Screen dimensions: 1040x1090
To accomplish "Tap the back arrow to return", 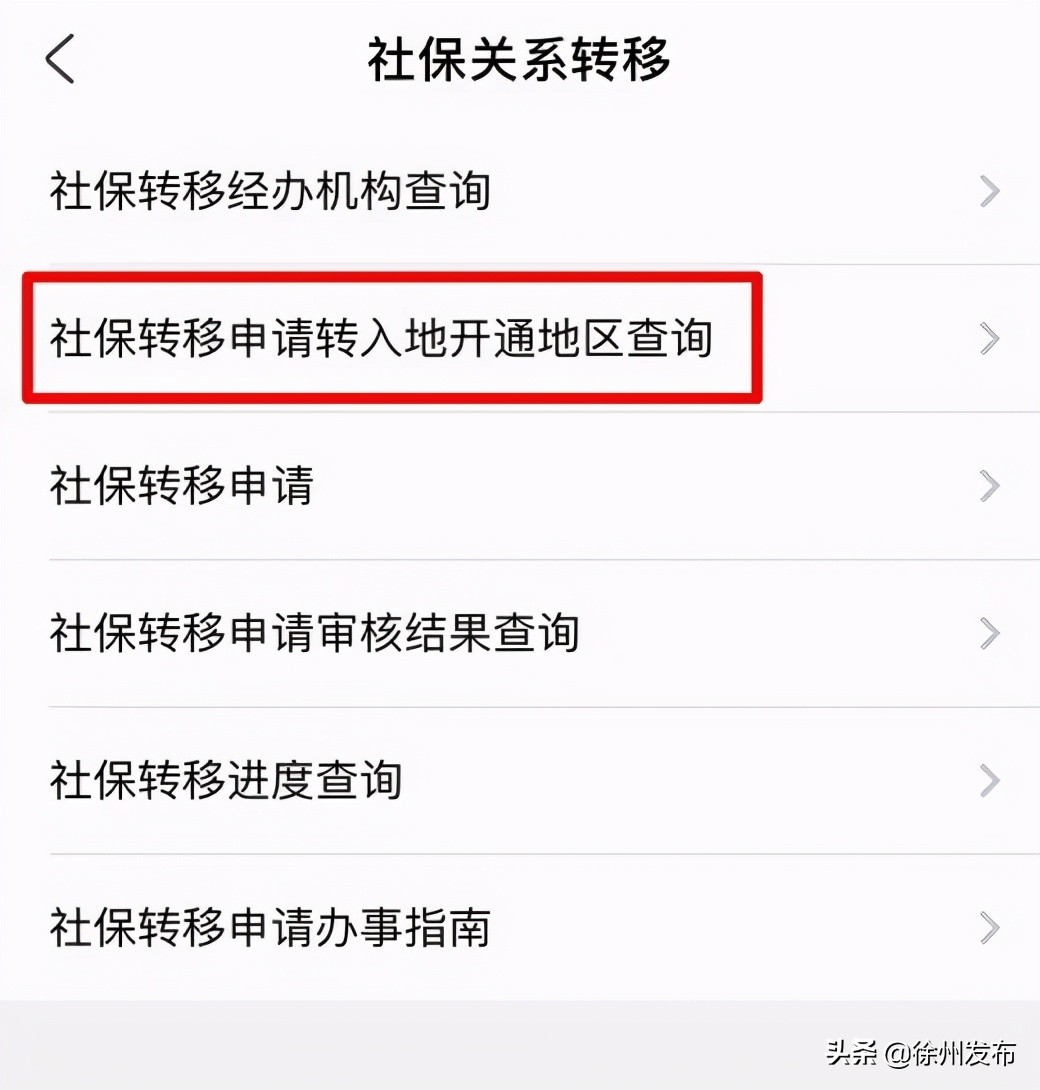I will (x=60, y=60).
